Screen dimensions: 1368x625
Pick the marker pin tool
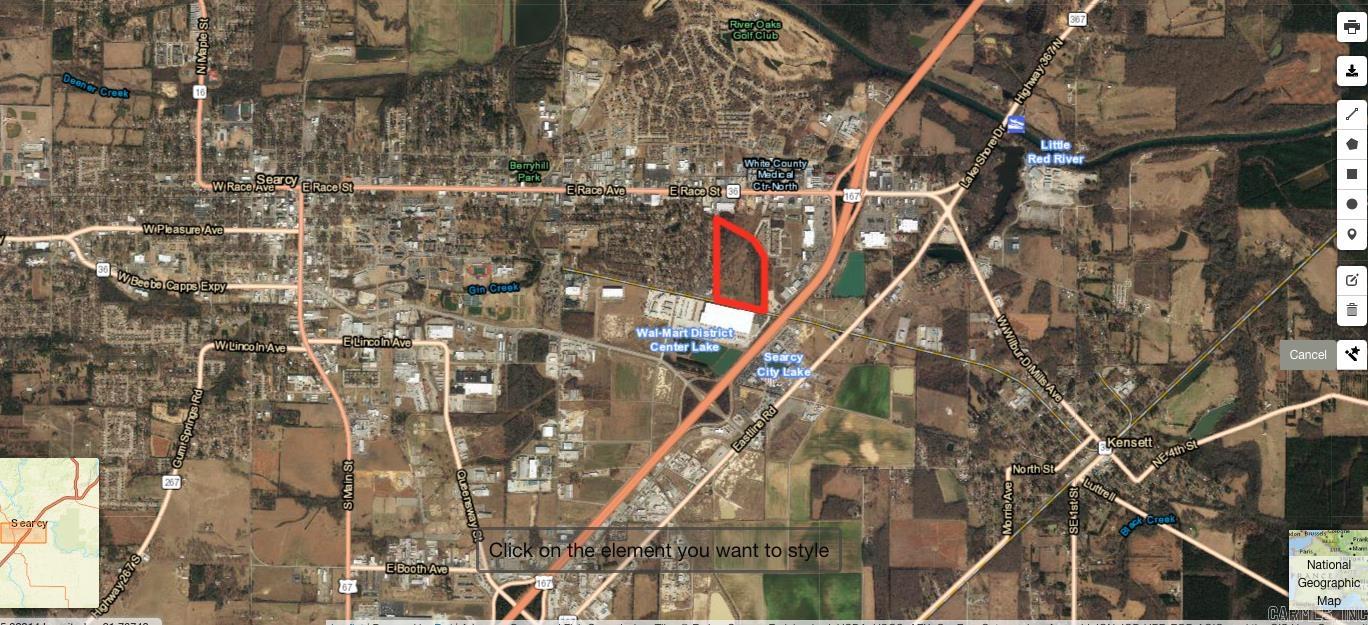(1352, 235)
